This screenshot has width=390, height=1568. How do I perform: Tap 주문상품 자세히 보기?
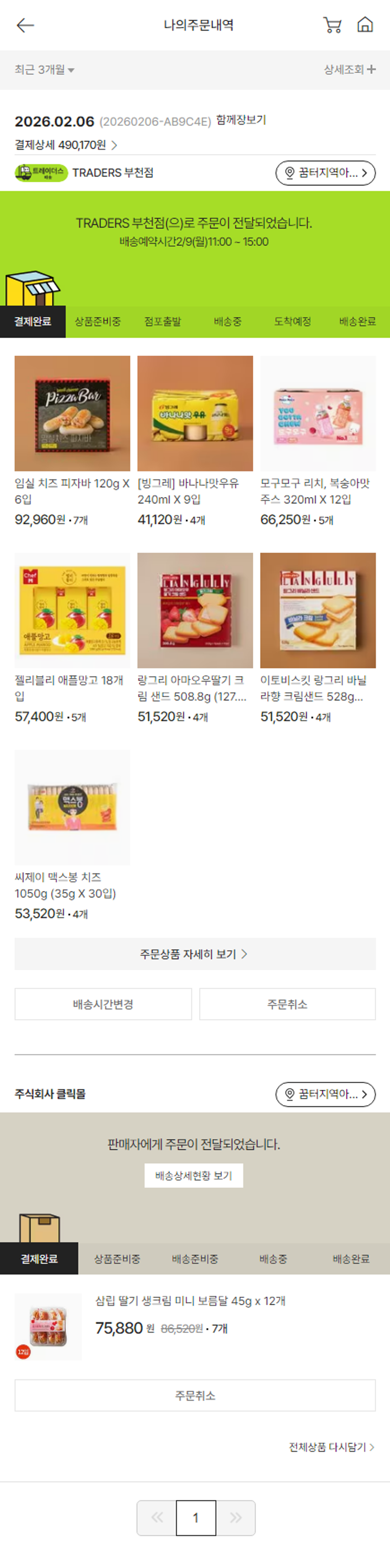click(x=194, y=954)
